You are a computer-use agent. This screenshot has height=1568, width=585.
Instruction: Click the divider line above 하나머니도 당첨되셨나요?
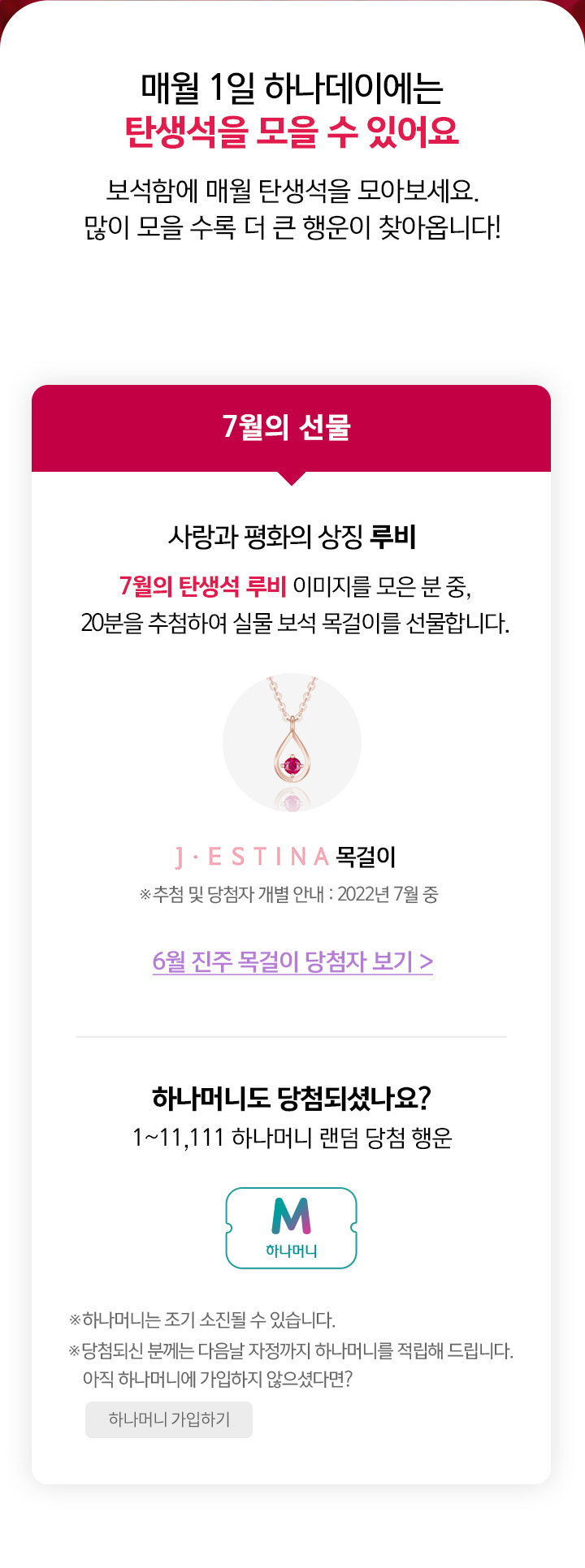click(x=291, y=1036)
